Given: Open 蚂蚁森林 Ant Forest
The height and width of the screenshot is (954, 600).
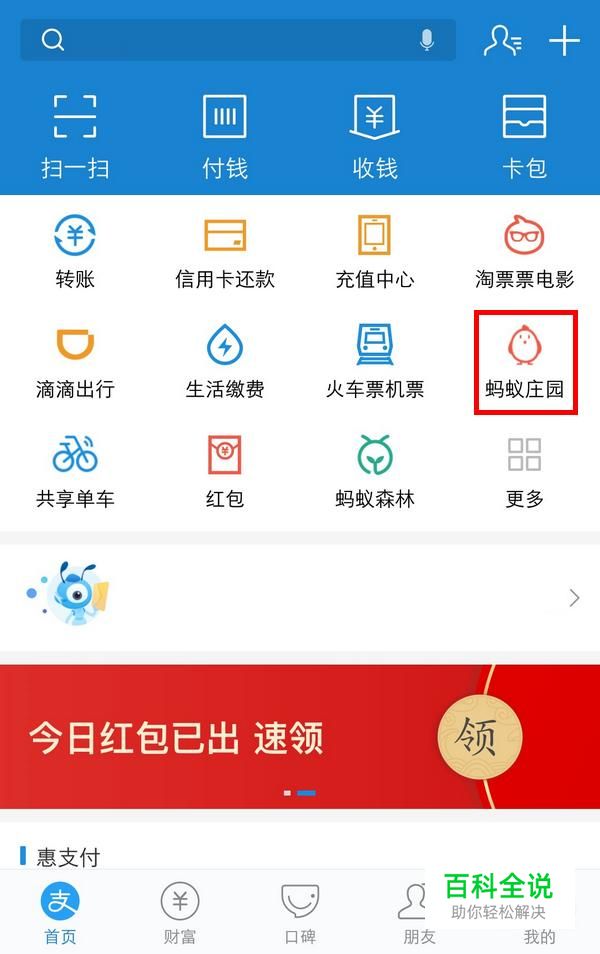Looking at the screenshot, I should point(375,472).
